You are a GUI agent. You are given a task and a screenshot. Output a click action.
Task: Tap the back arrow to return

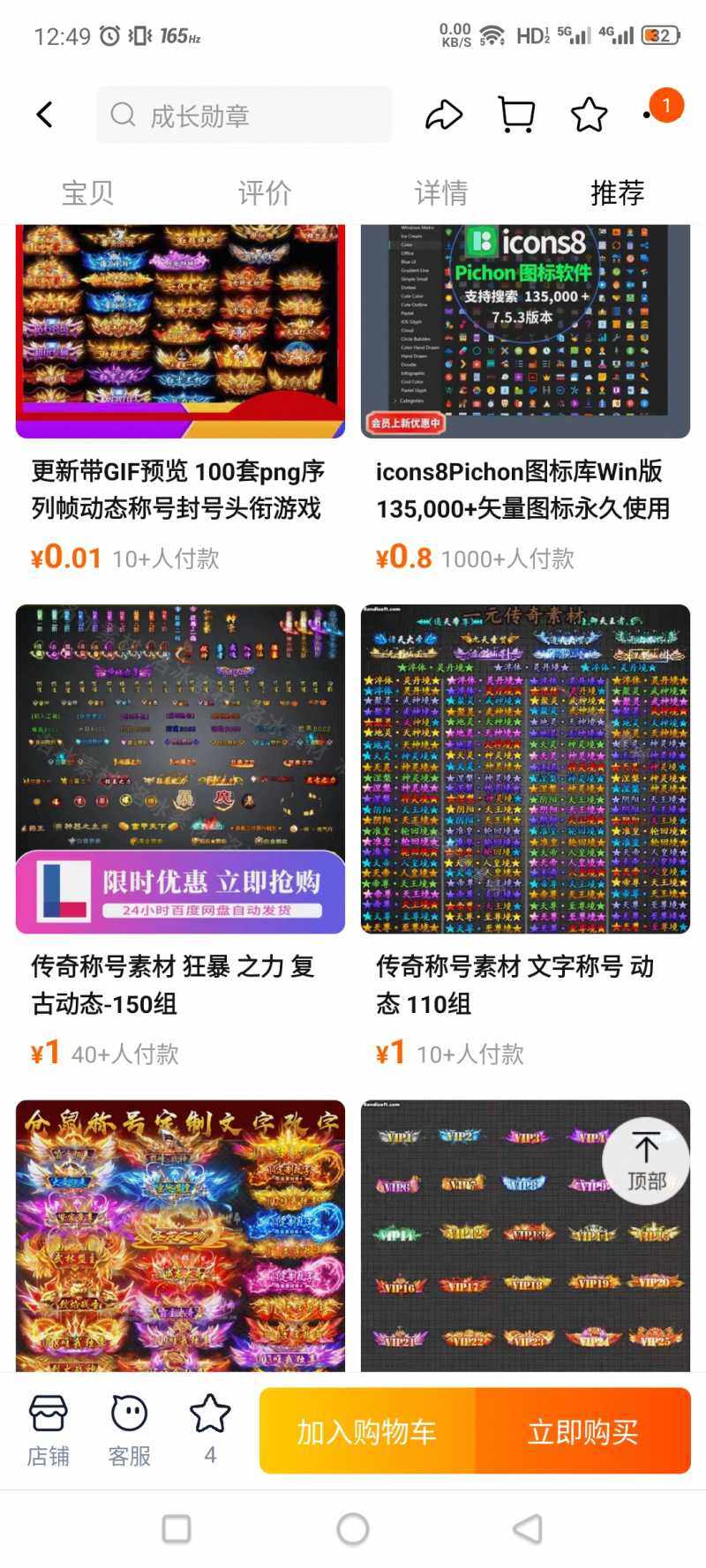tap(45, 115)
